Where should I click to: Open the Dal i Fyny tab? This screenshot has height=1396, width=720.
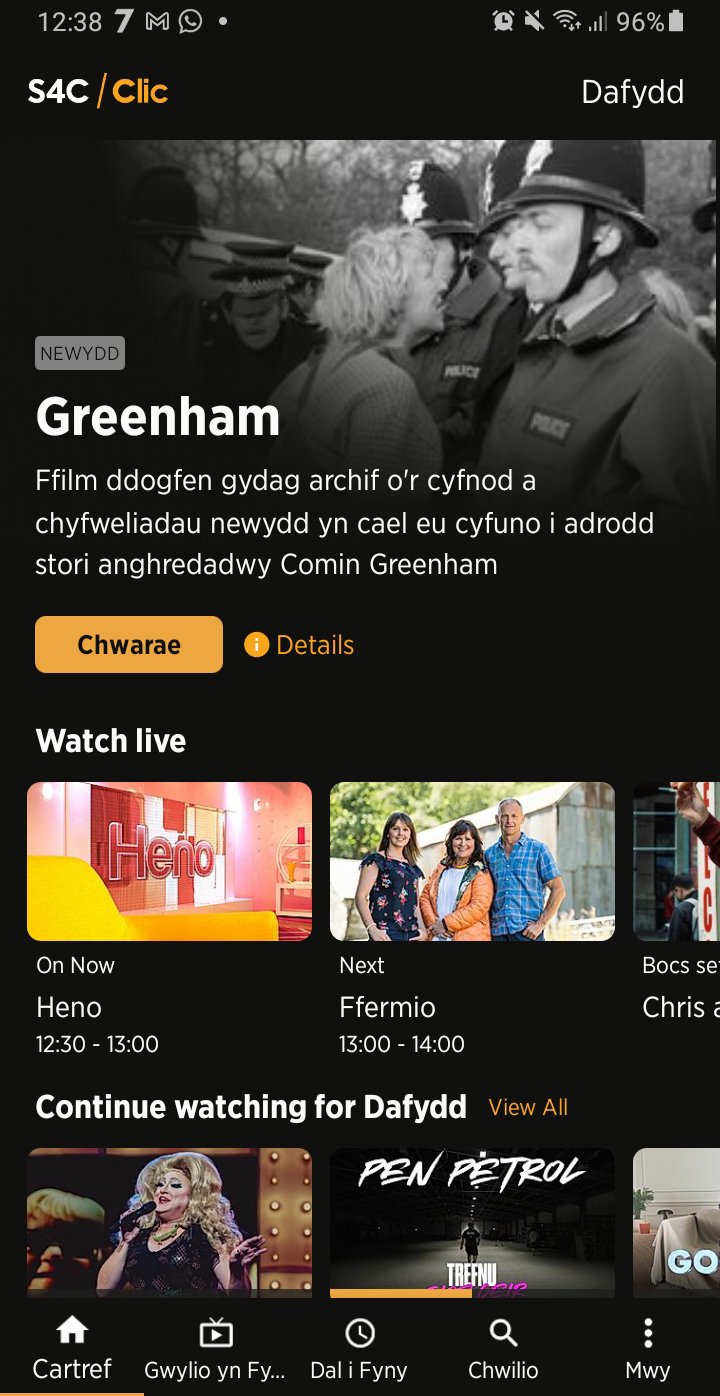tap(359, 1348)
